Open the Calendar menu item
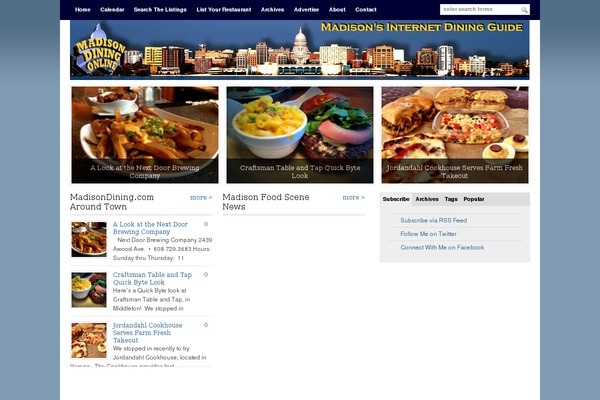Image resolution: width=600 pixels, height=400 pixels. point(112,9)
